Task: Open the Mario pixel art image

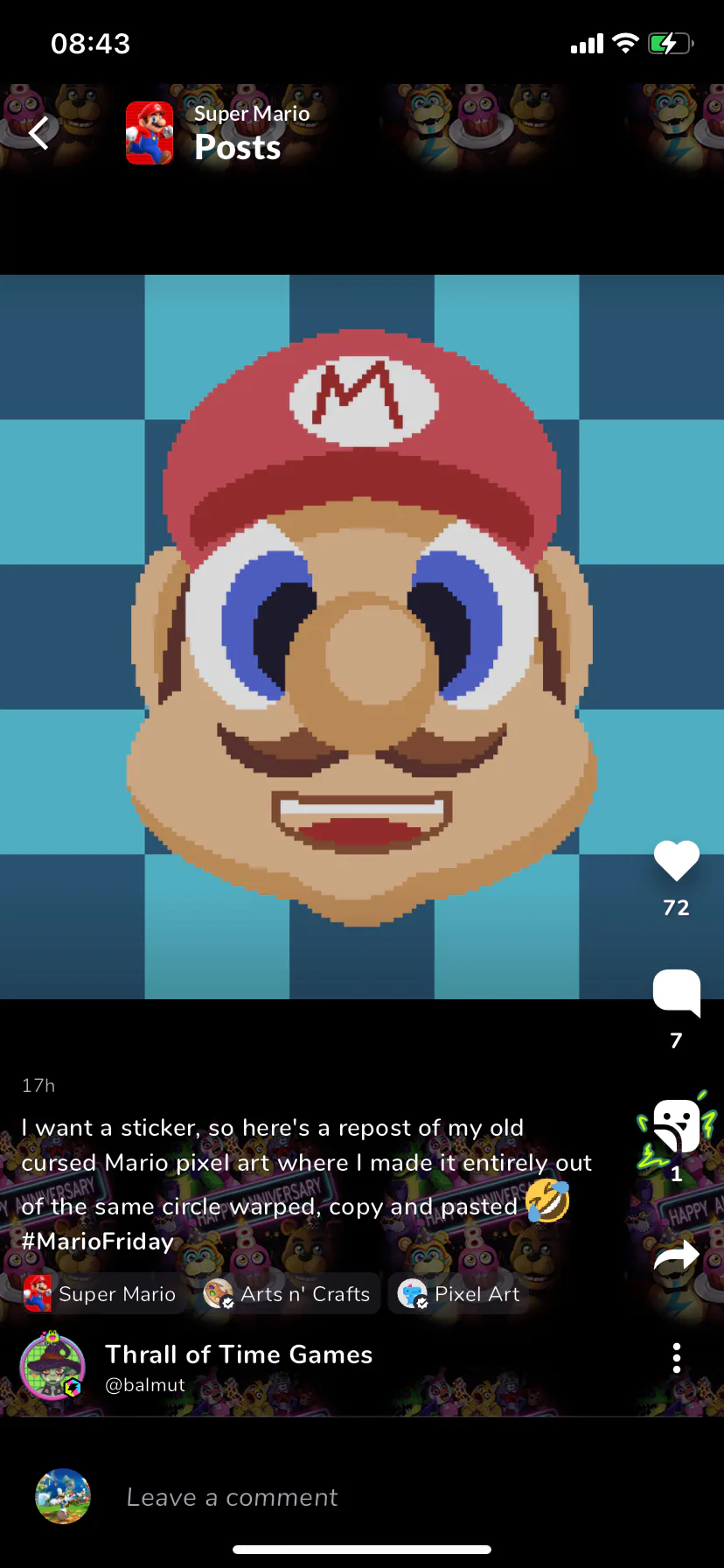Action: click(362, 637)
